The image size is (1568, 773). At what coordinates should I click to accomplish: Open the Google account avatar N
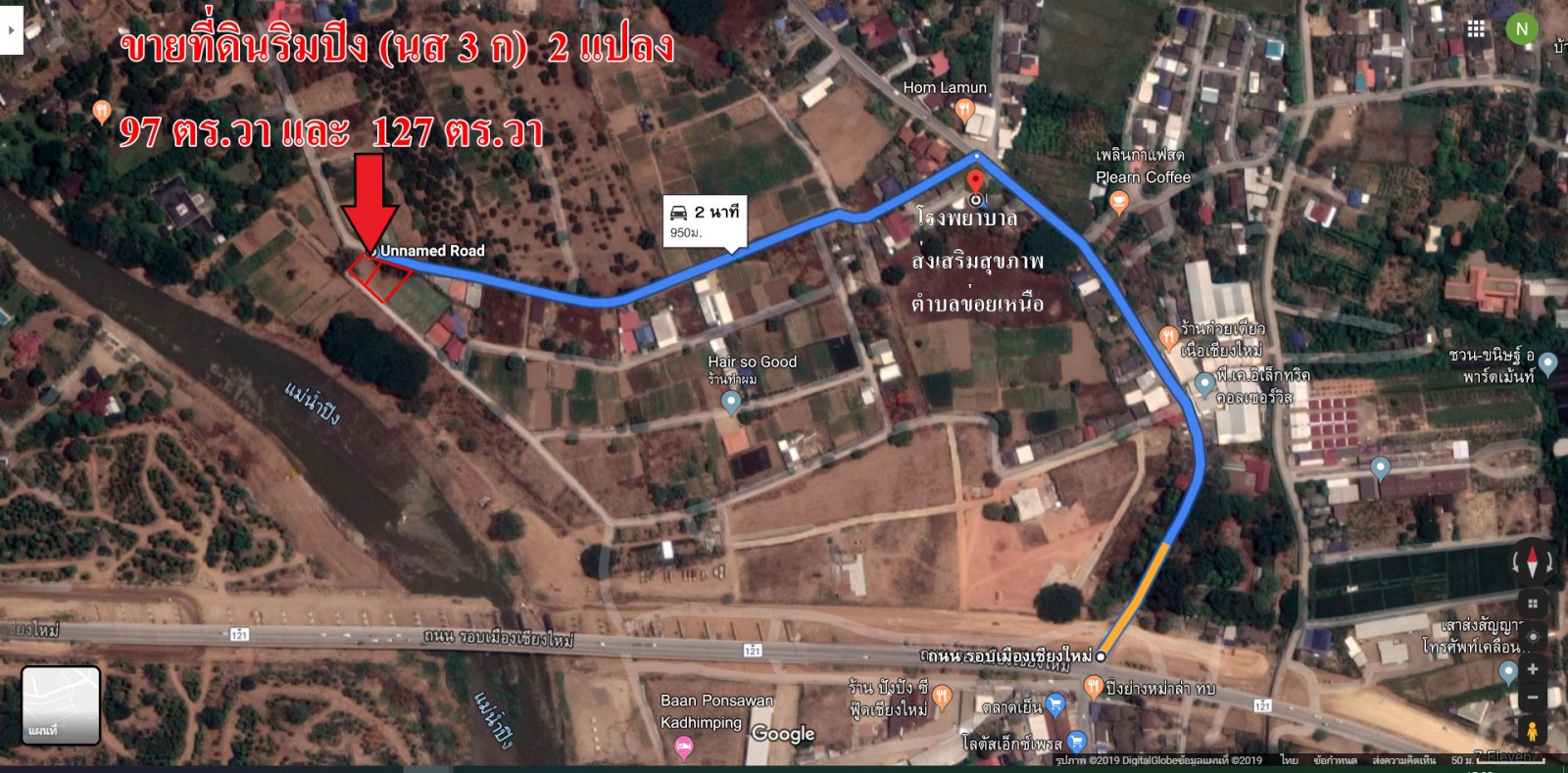(x=1521, y=28)
